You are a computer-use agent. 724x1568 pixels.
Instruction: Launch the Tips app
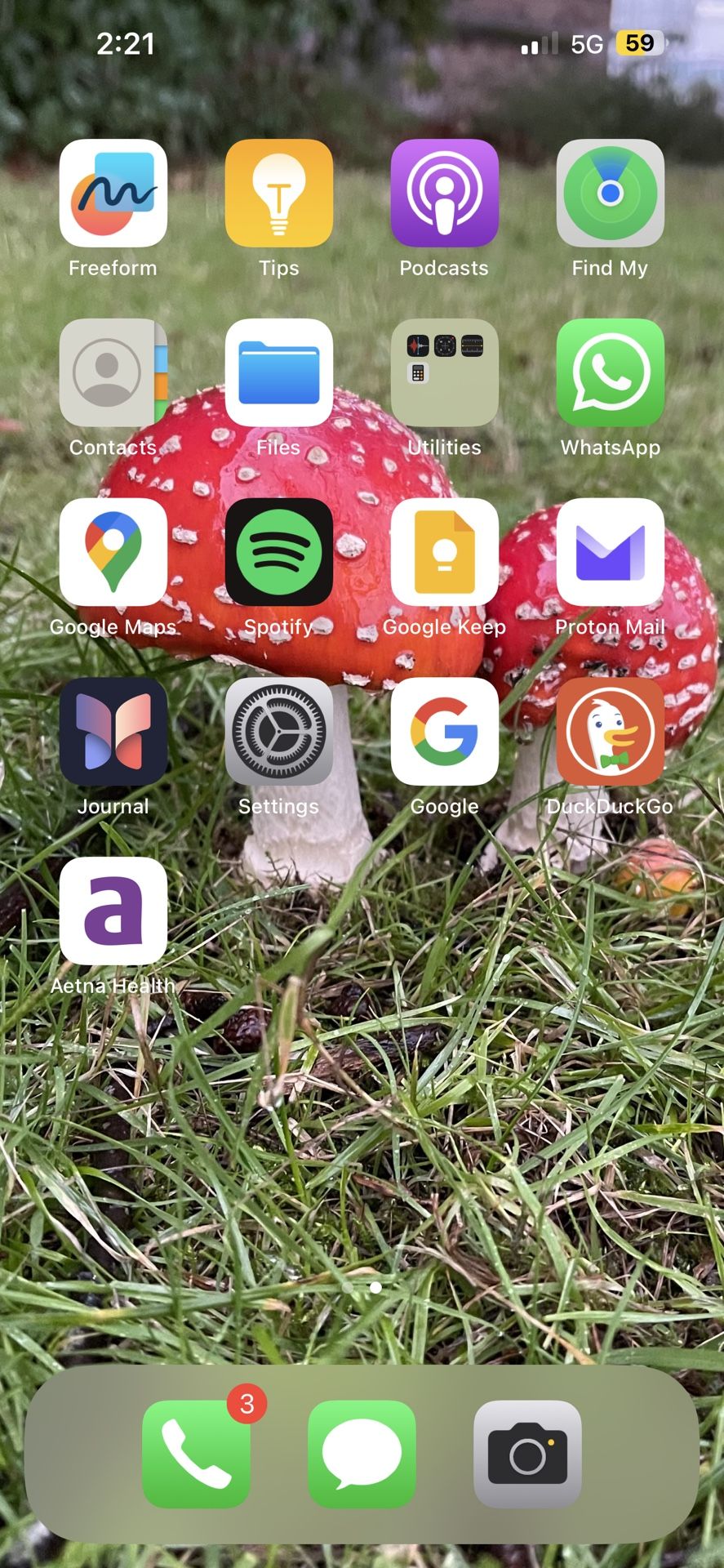(x=279, y=193)
